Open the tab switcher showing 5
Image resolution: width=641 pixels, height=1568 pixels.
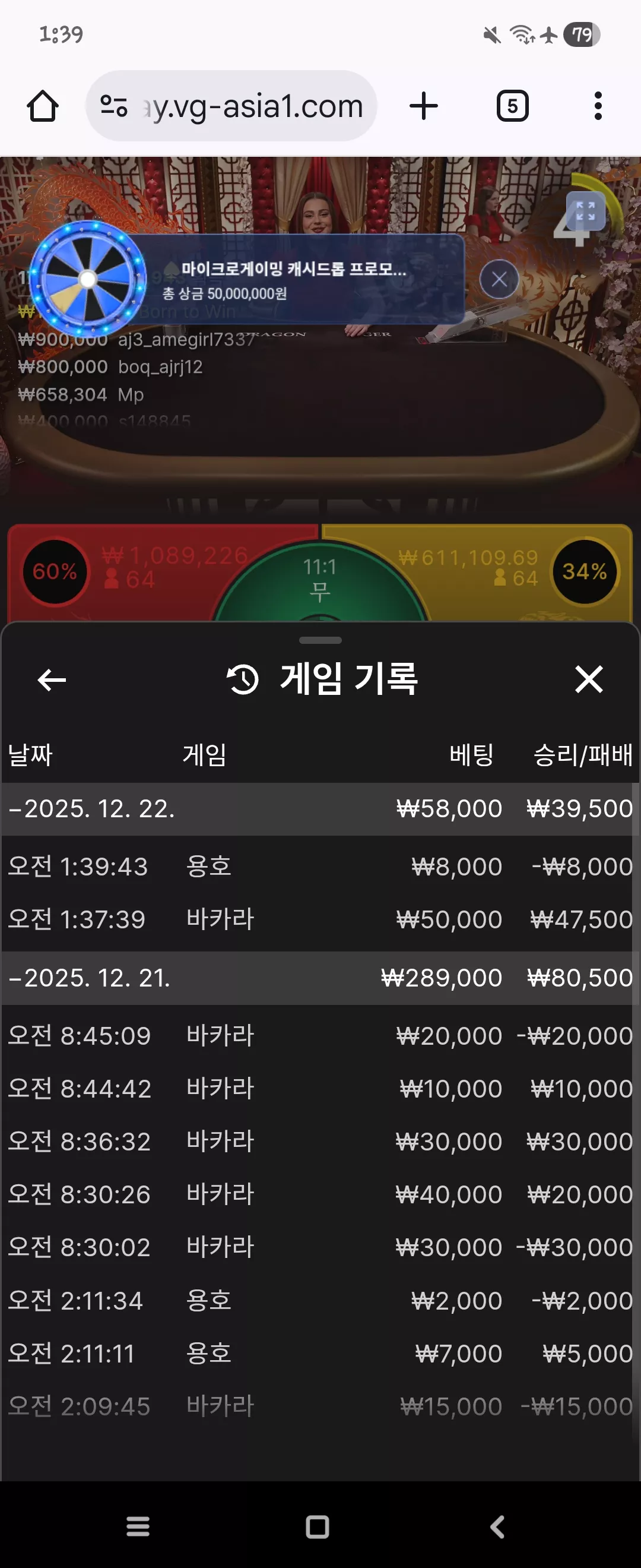coord(513,106)
